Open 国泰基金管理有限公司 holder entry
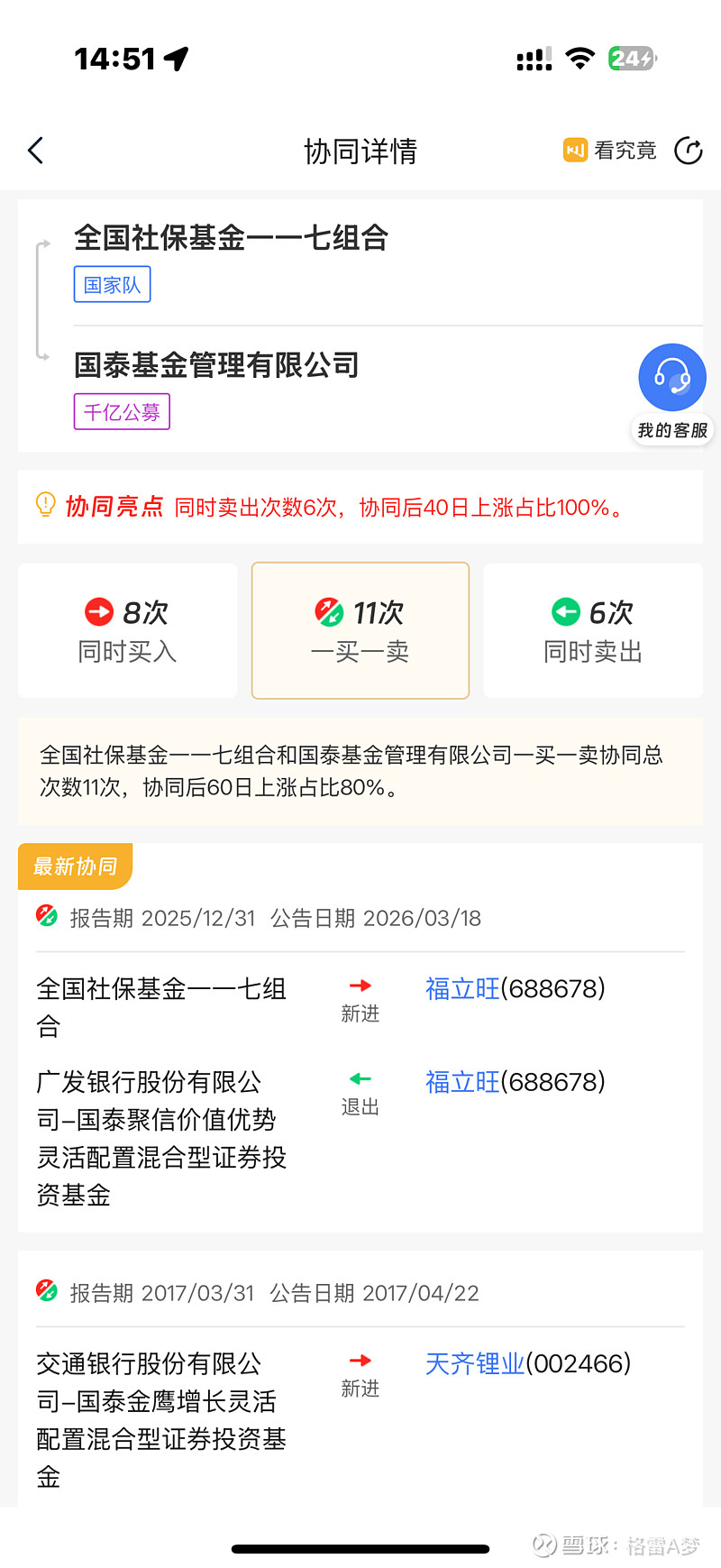 point(216,365)
